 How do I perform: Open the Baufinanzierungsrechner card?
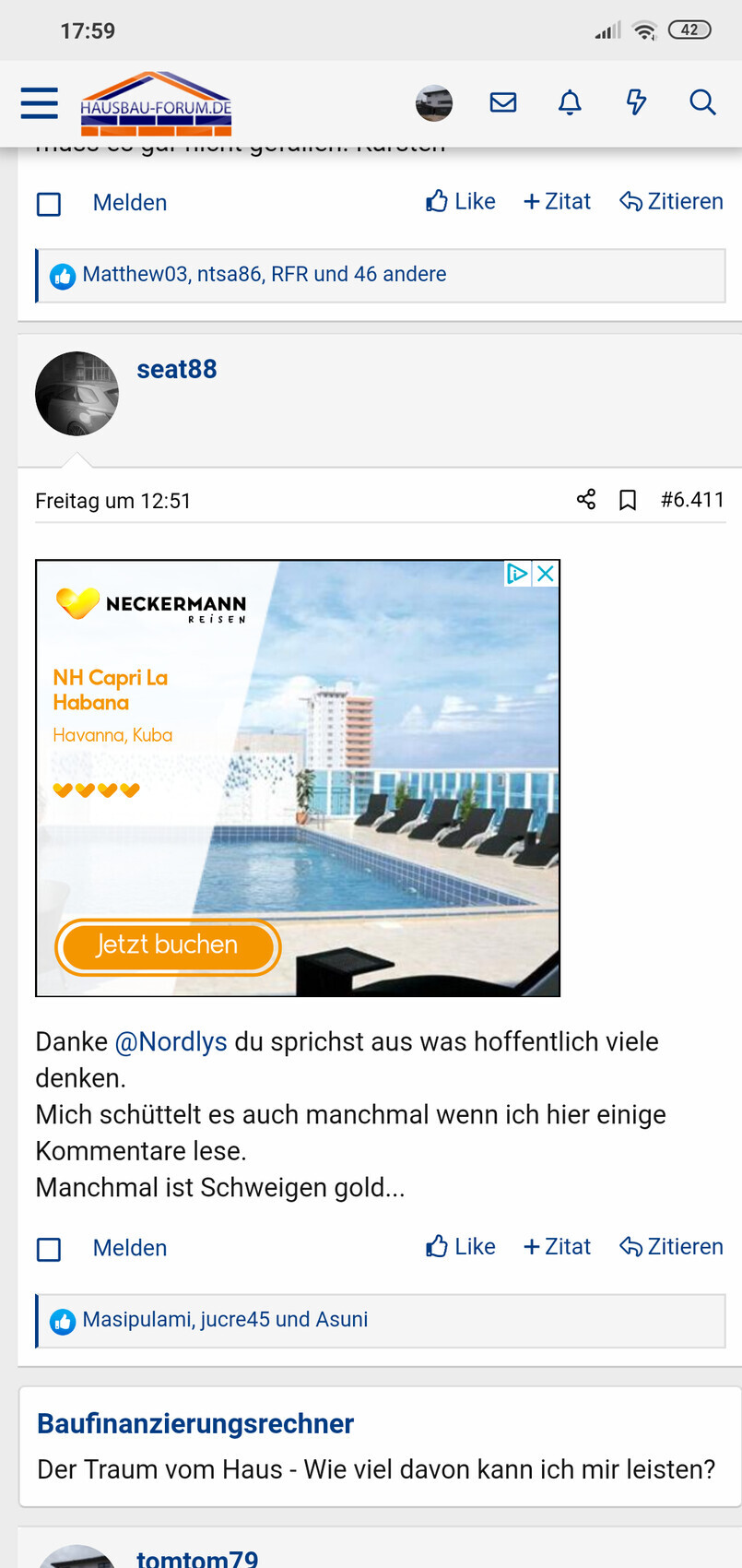pos(195,1423)
